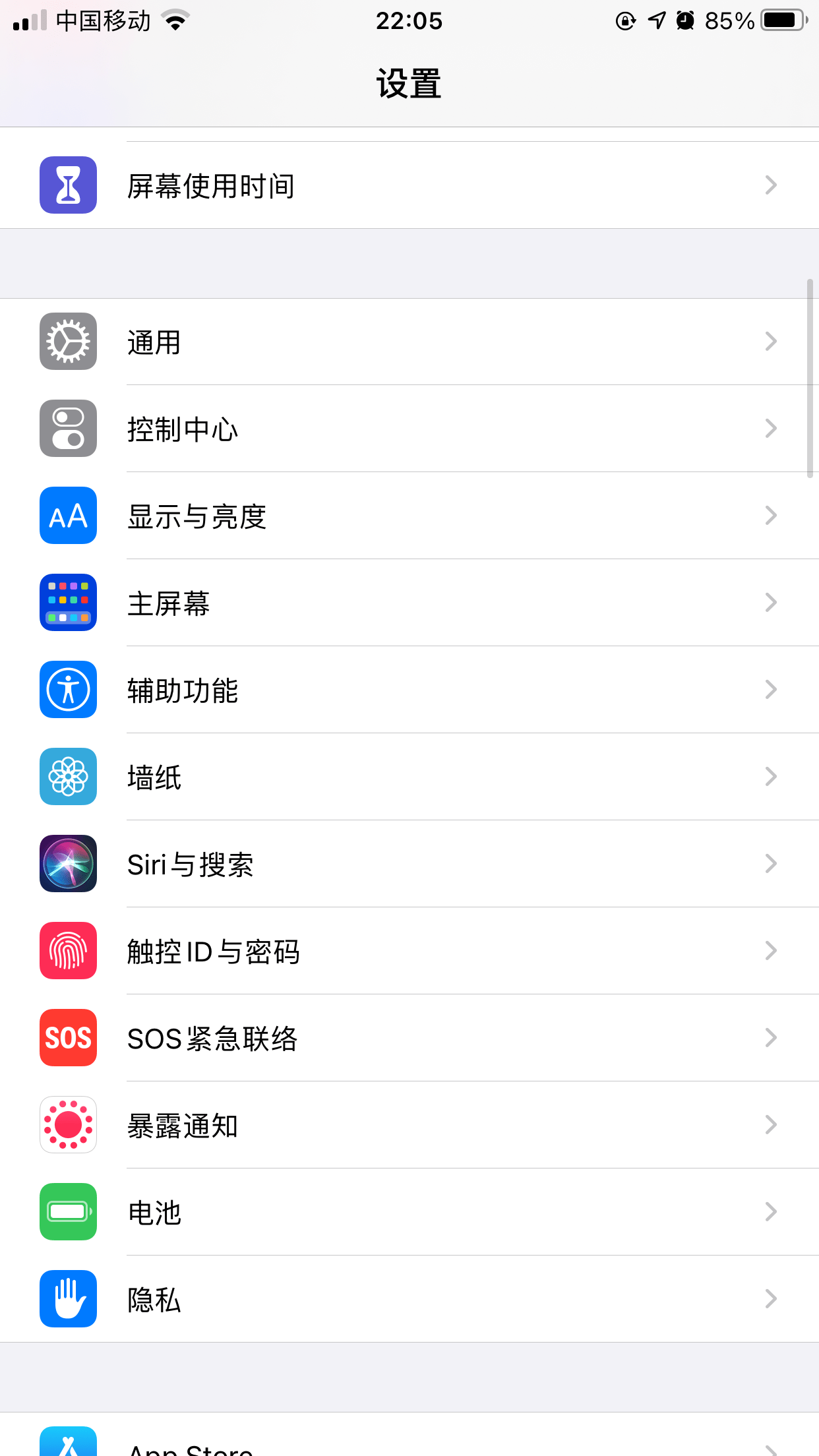The image size is (819, 1456).
Task: Select 主屏幕 row
Action: click(x=409, y=603)
